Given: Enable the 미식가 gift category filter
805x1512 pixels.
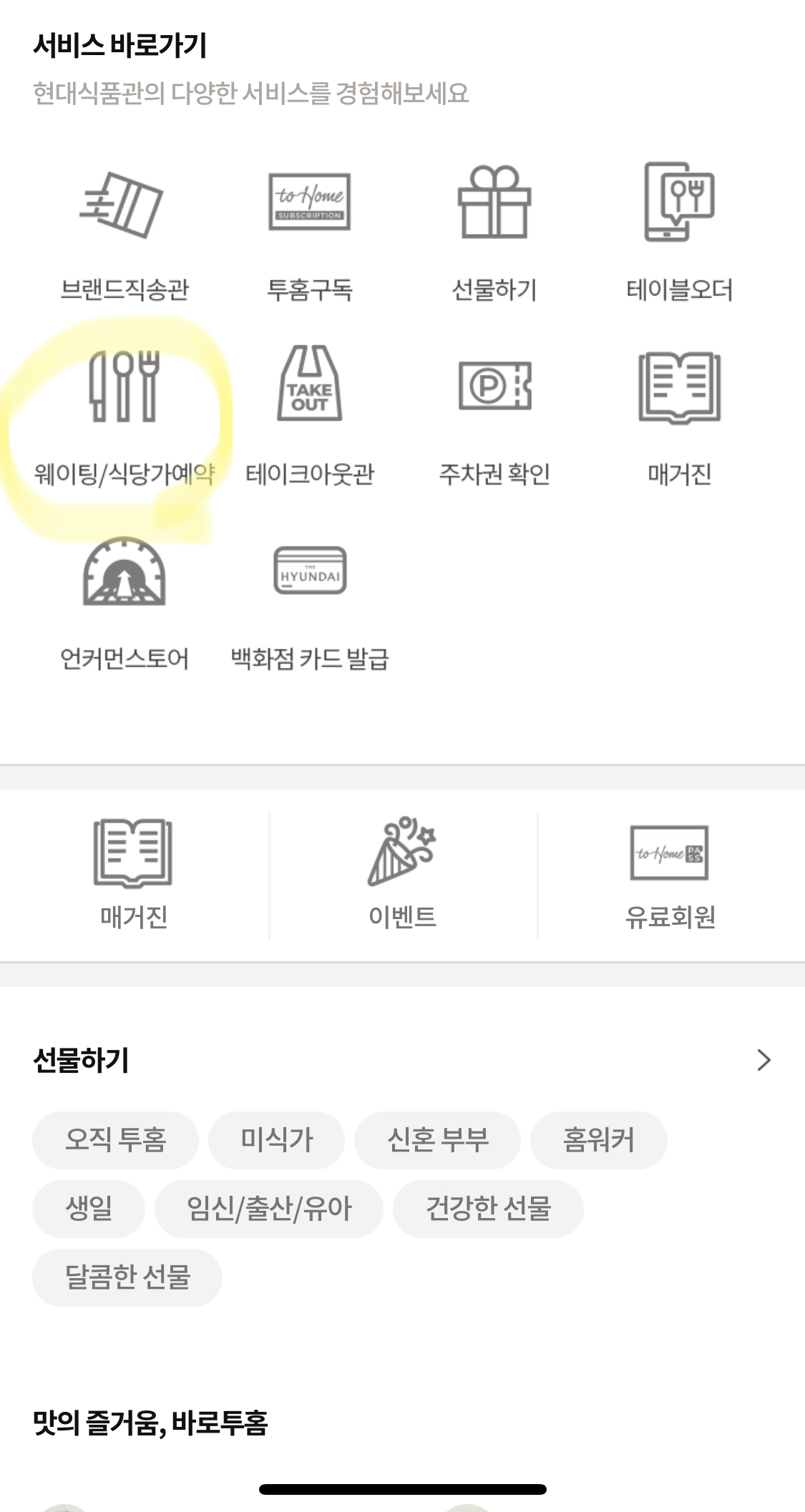Looking at the screenshot, I should [x=276, y=1139].
